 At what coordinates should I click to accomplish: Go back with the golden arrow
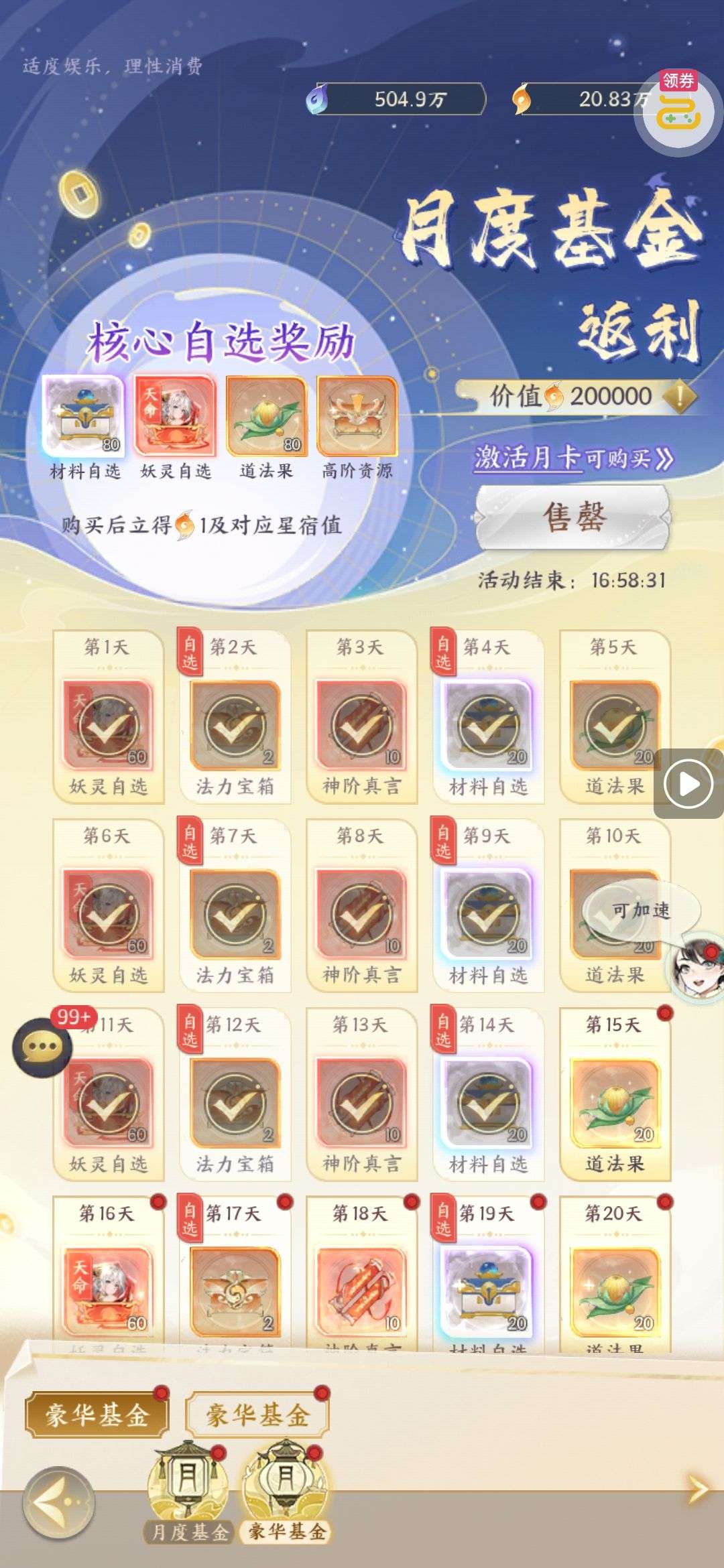point(59,1503)
